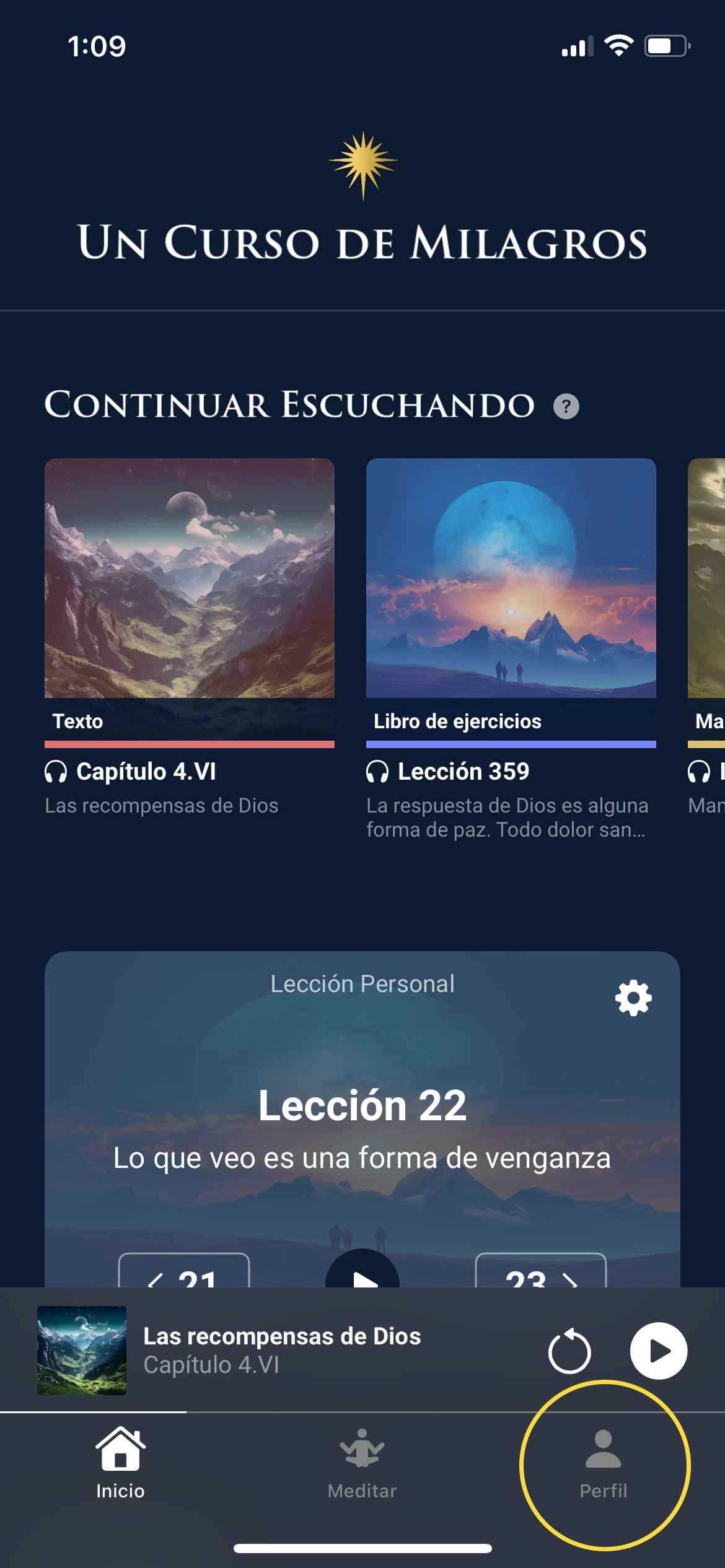
Task: Switch to the Perfil tab
Action: pos(604,1464)
